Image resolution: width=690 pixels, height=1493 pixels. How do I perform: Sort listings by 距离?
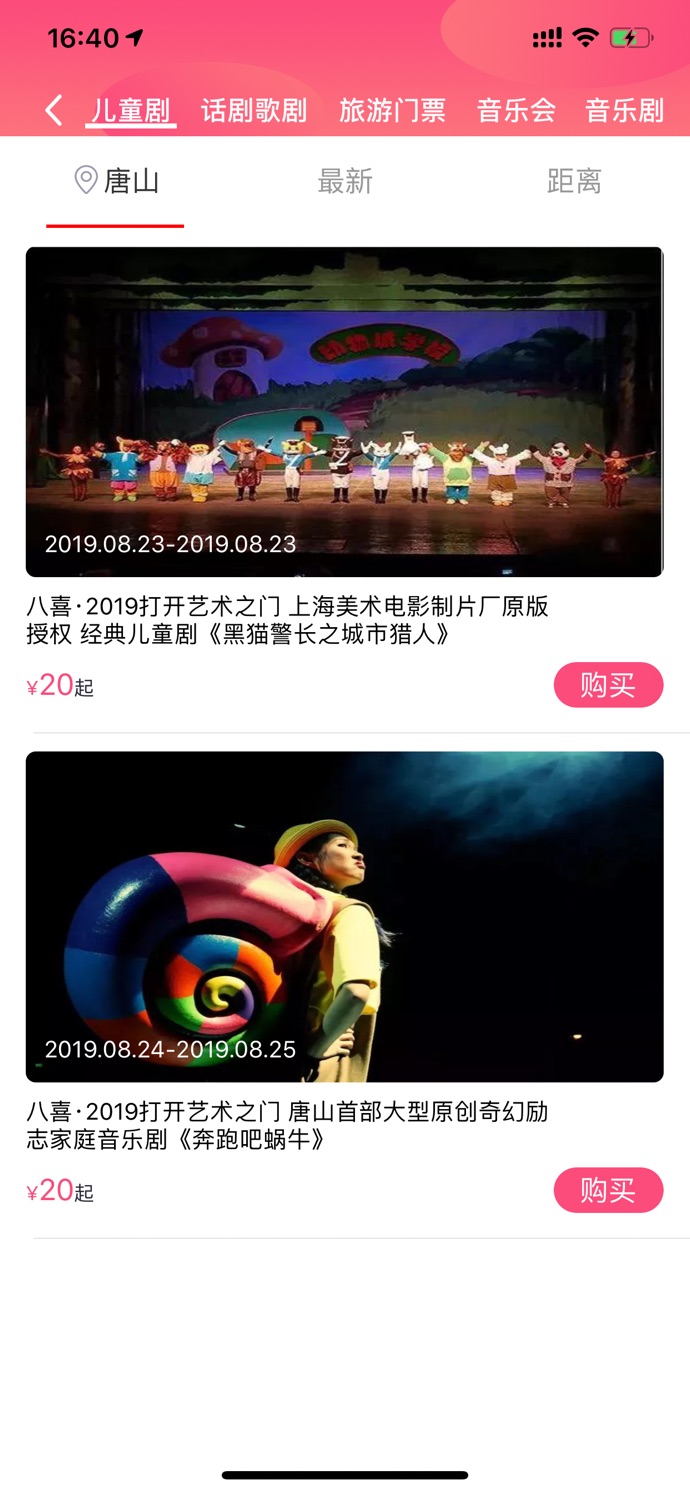click(574, 181)
